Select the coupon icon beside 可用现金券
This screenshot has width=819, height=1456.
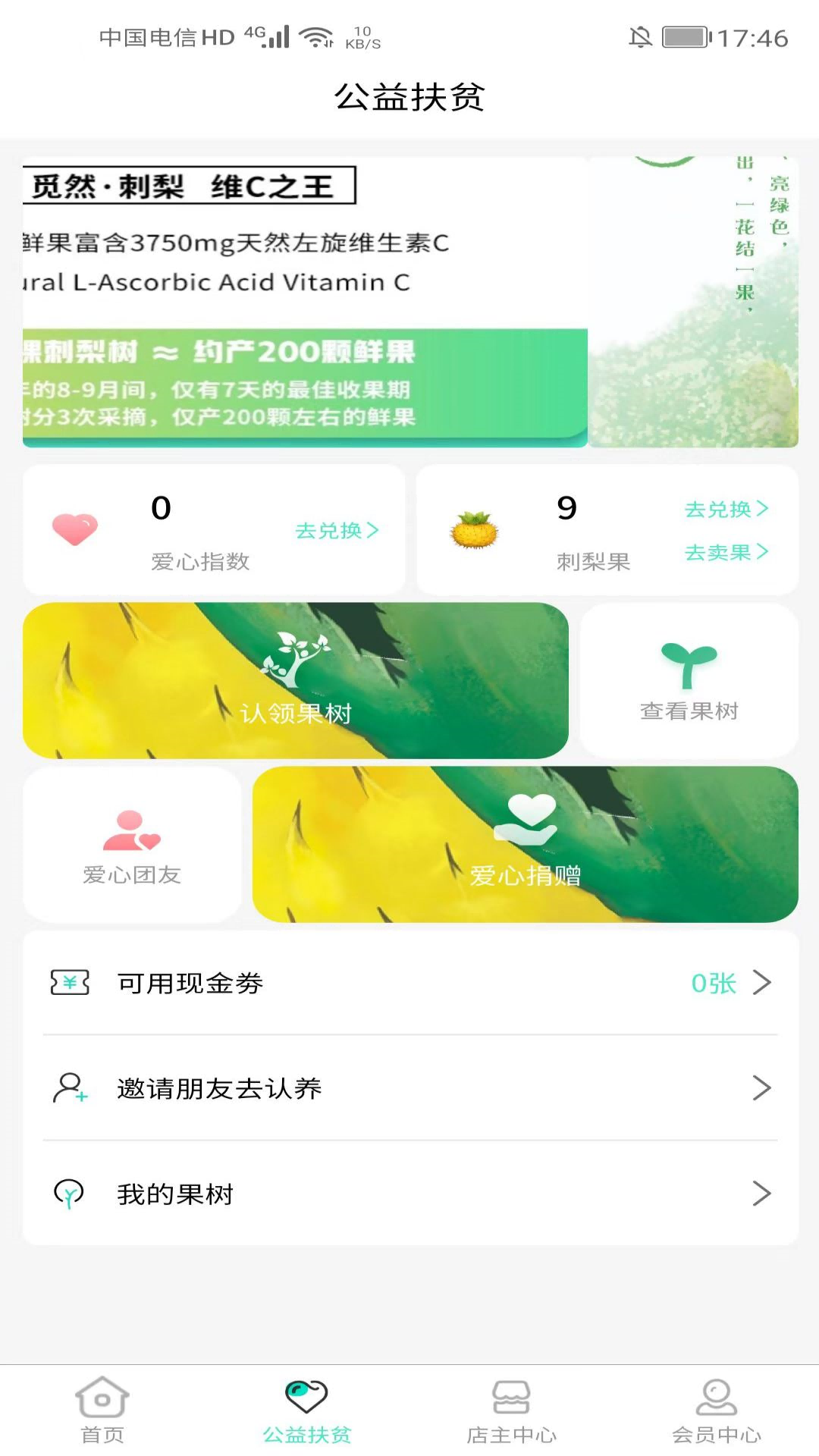pyautogui.click(x=70, y=981)
